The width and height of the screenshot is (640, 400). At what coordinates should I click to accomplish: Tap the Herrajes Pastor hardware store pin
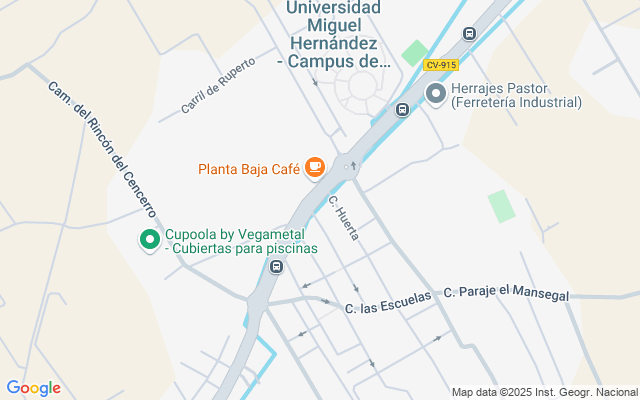(436, 93)
